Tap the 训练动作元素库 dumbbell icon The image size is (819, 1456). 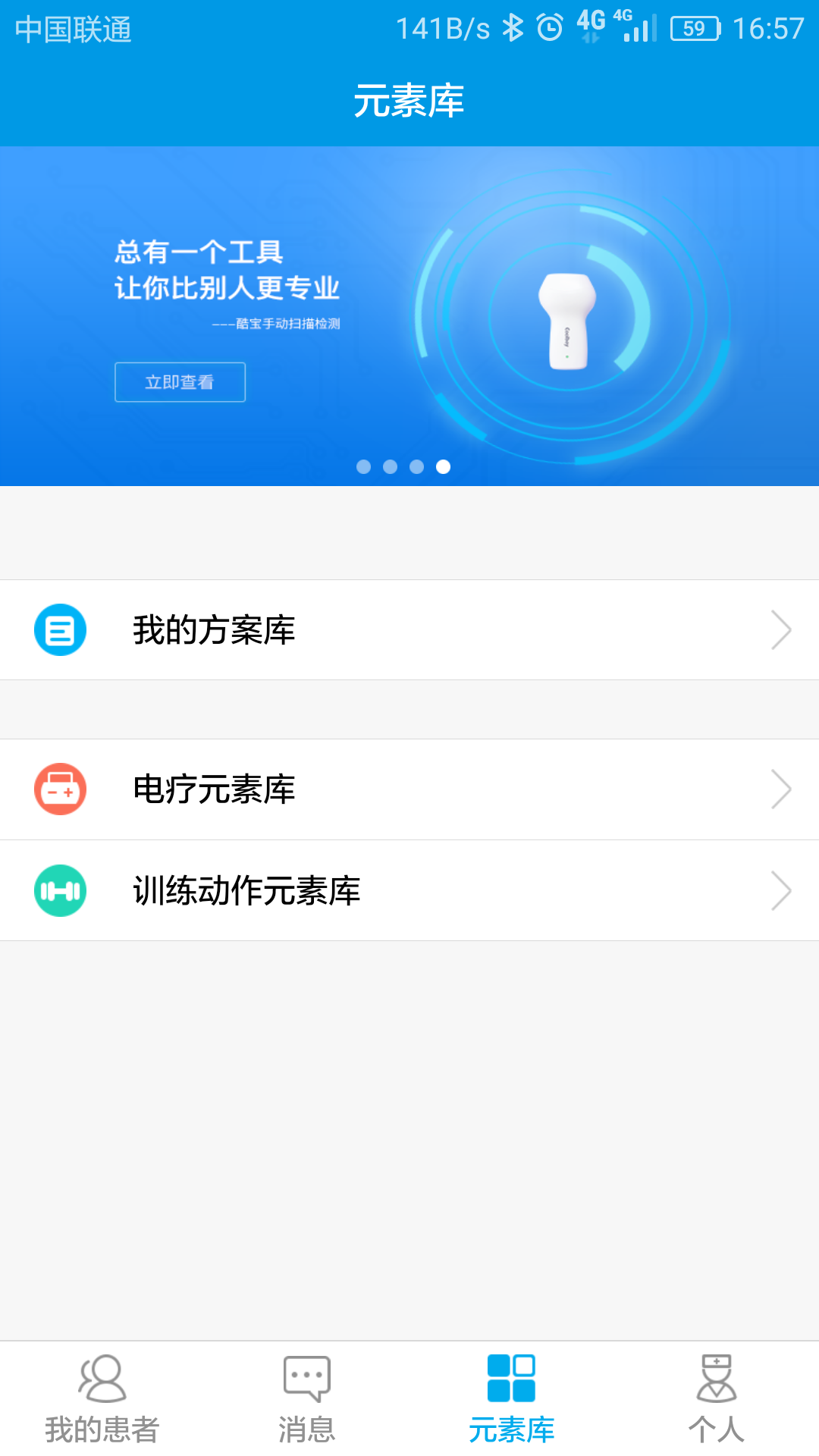60,890
